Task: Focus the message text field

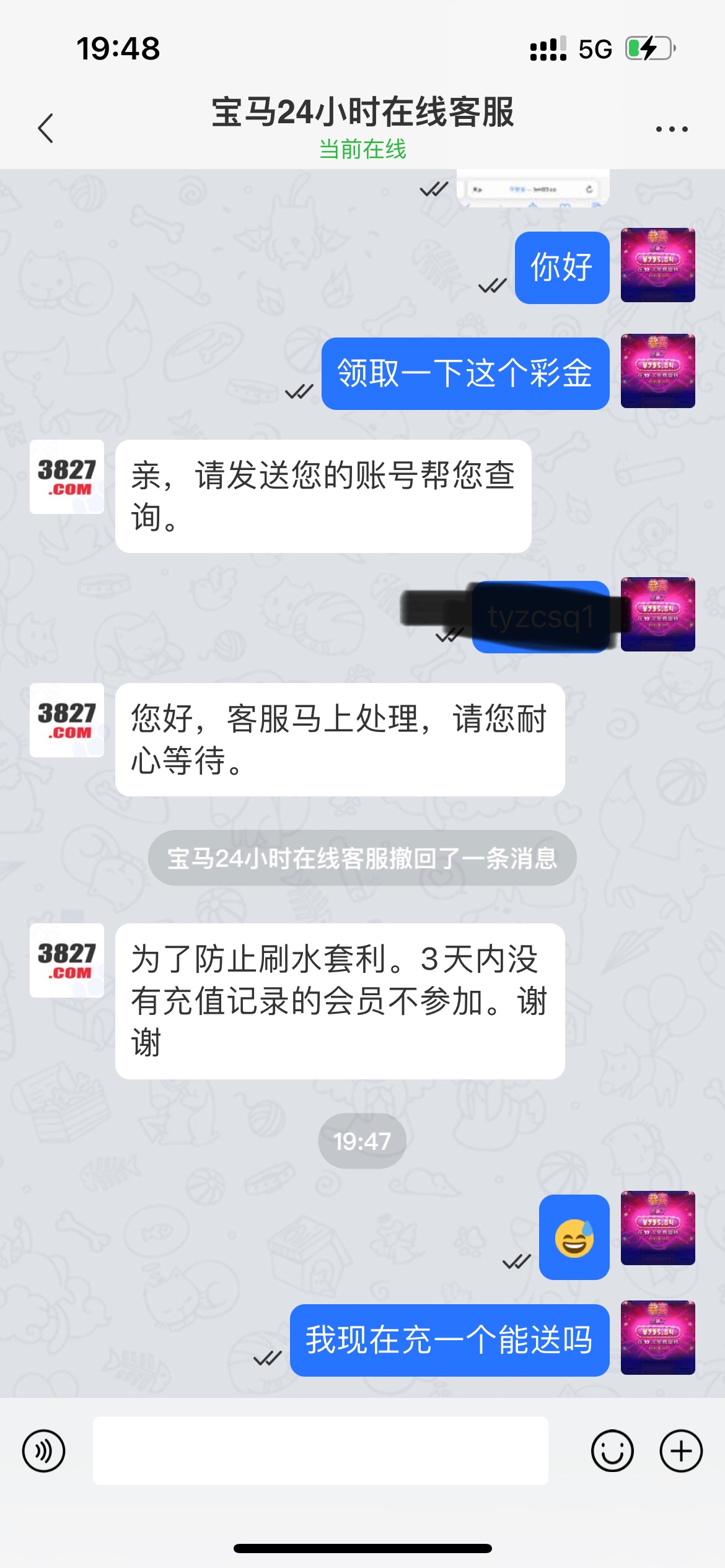Action: [320, 1450]
